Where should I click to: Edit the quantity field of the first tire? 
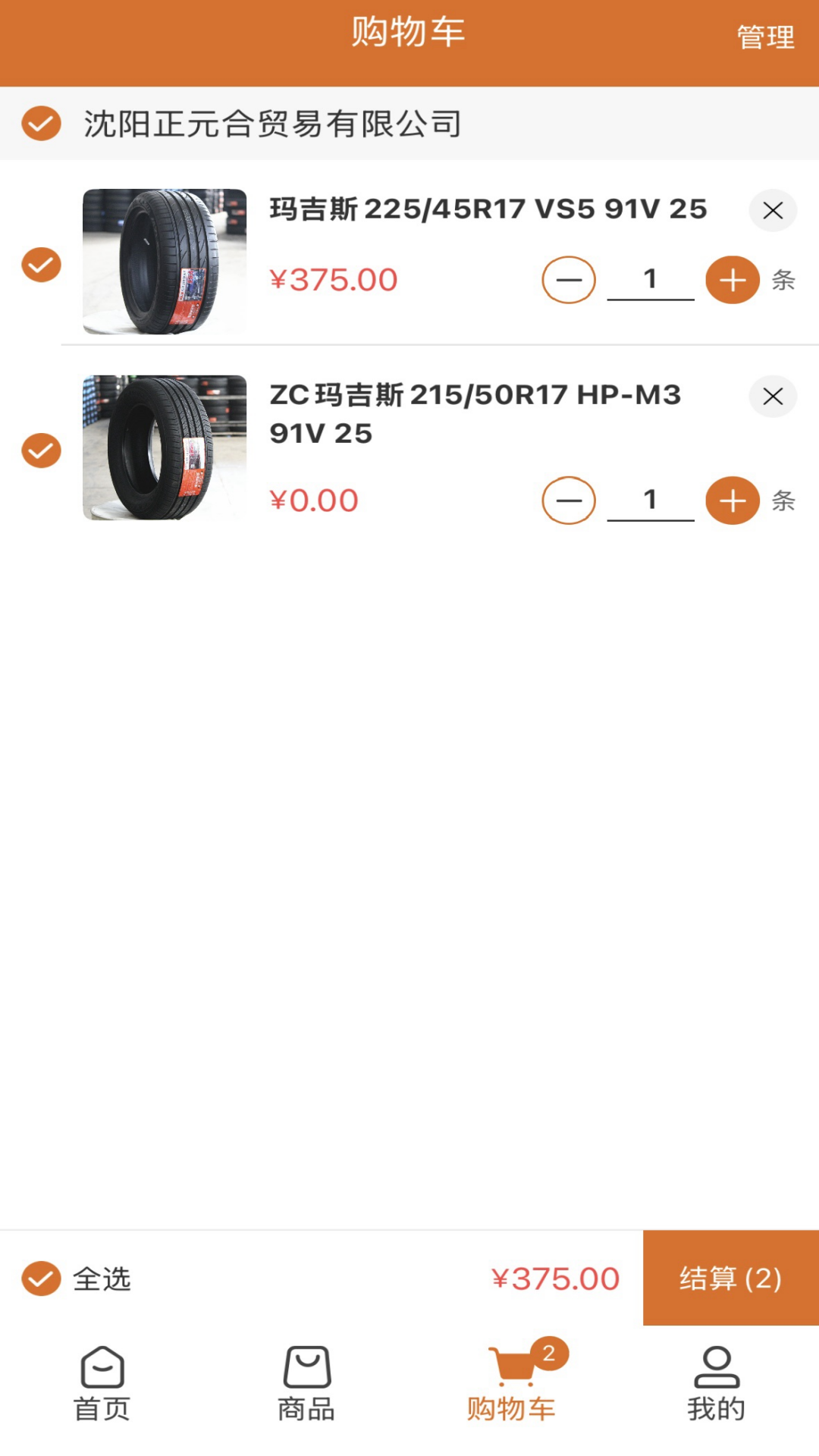[650, 279]
